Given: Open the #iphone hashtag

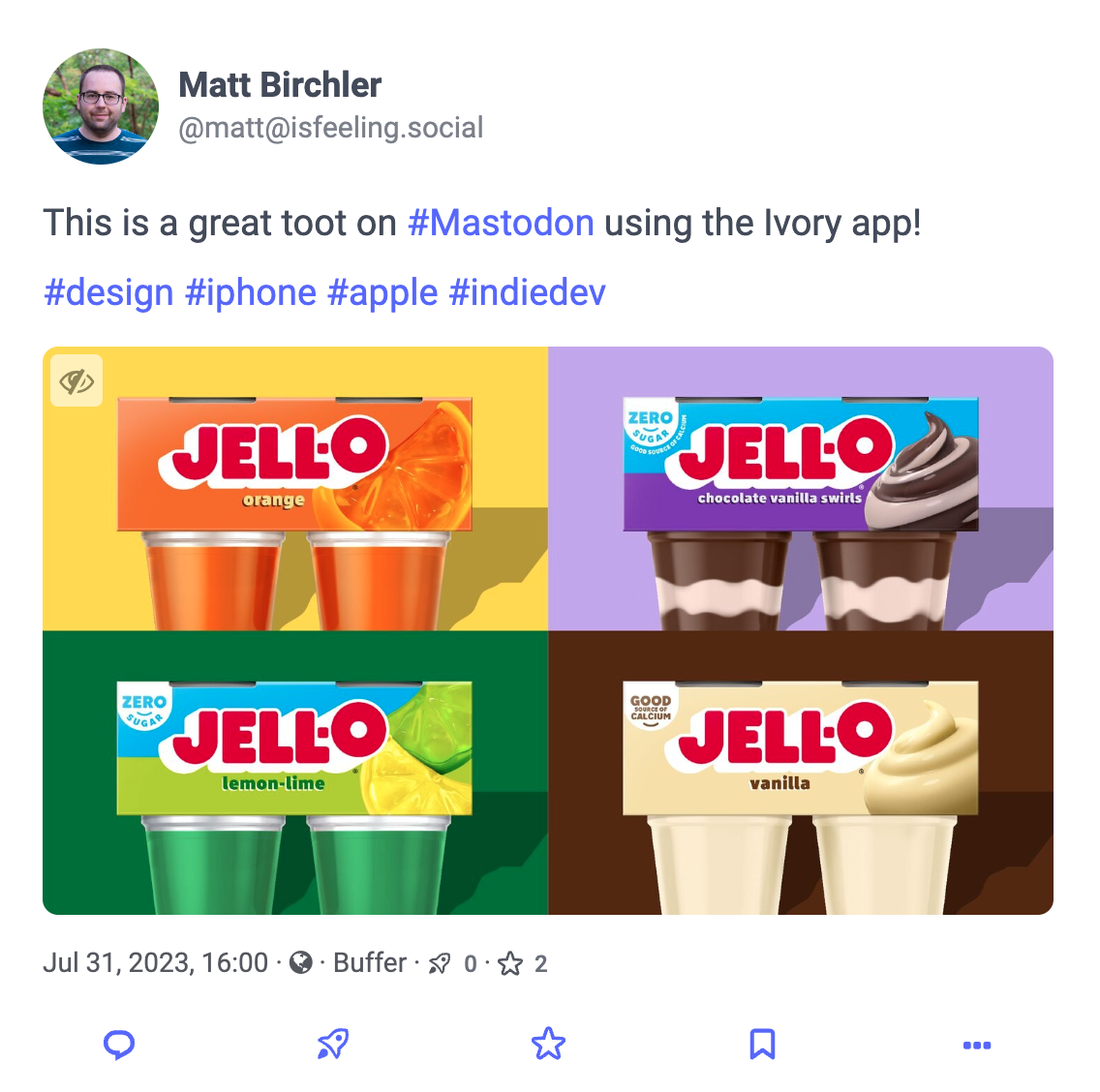Looking at the screenshot, I should [251, 292].
